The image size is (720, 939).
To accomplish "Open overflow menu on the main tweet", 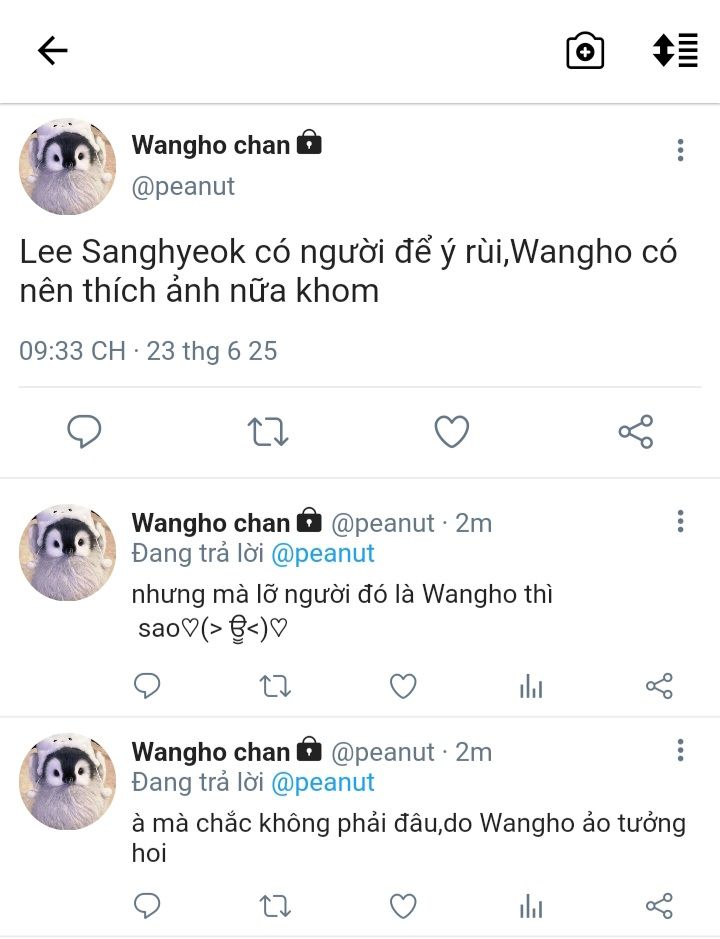I will click(x=680, y=151).
